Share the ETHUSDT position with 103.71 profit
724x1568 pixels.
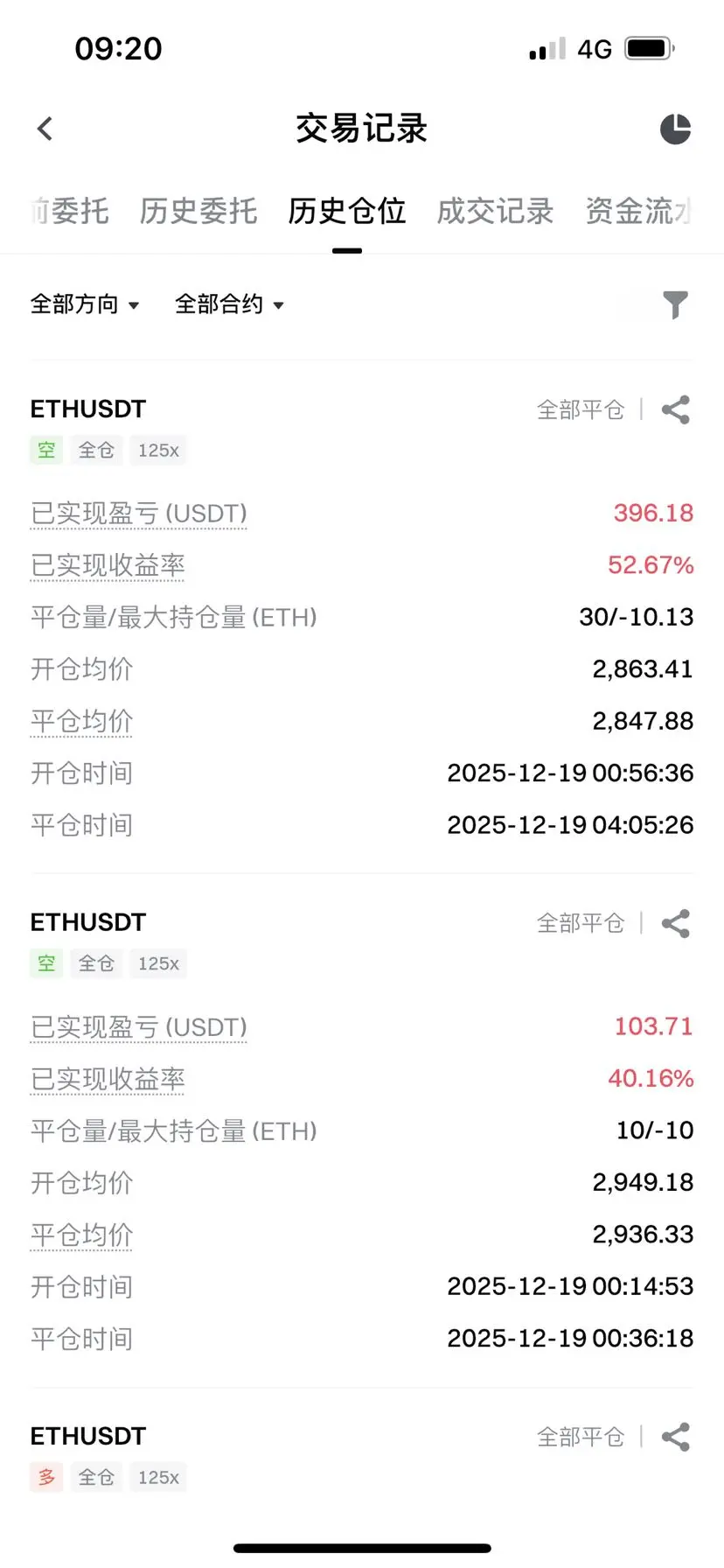676,923
